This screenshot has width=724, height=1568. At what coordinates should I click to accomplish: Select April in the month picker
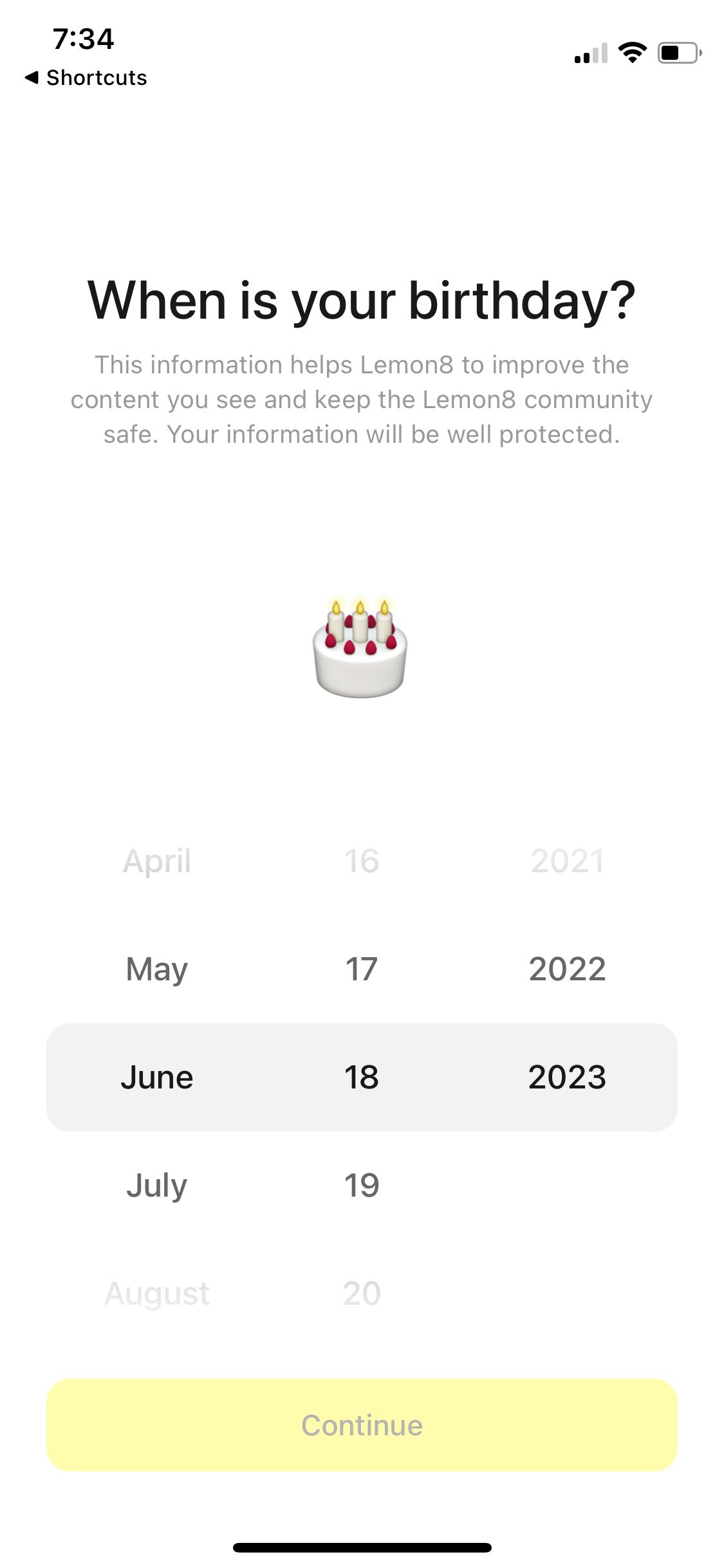coord(156,862)
